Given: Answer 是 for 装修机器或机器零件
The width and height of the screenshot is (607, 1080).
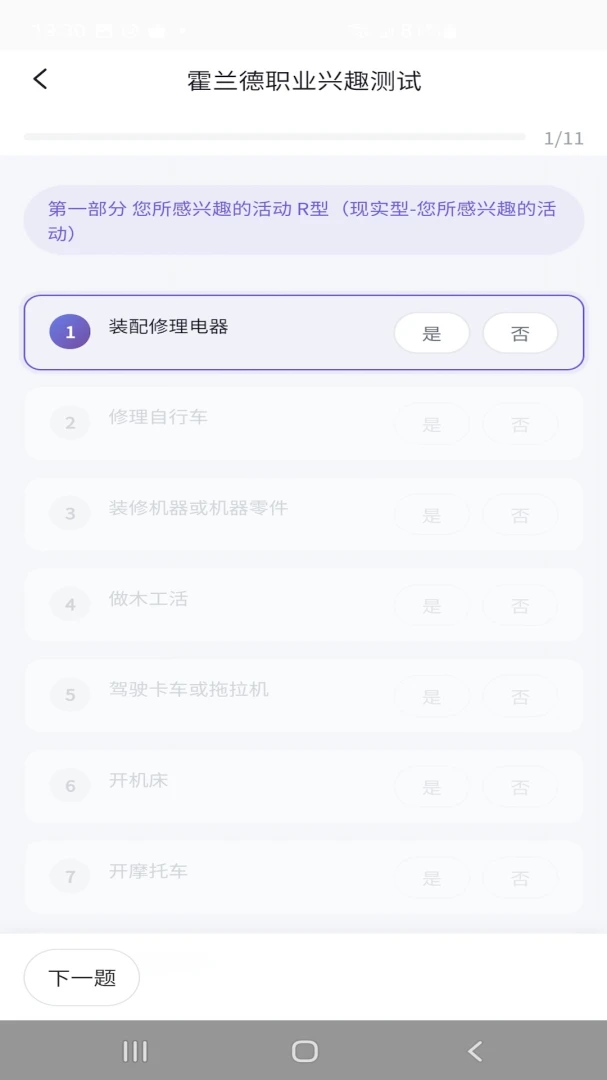Looking at the screenshot, I should [431, 515].
